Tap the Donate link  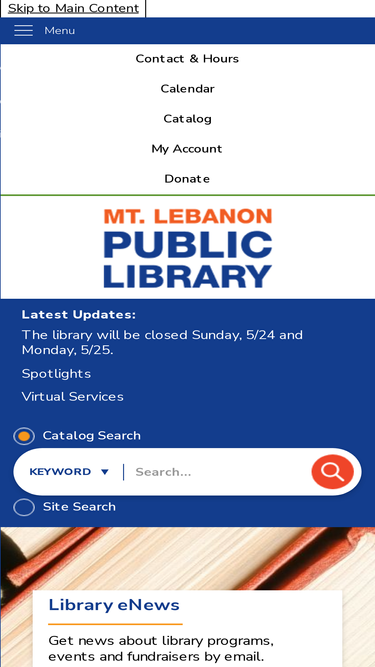coord(187,179)
